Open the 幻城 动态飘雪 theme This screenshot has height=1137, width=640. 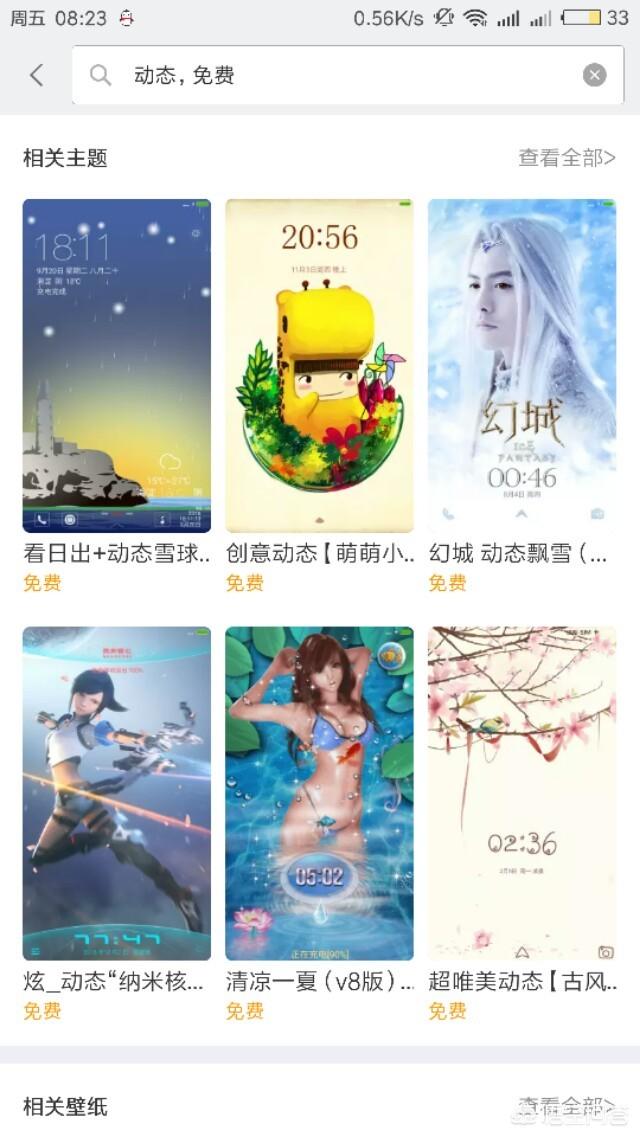coord(521,366)
